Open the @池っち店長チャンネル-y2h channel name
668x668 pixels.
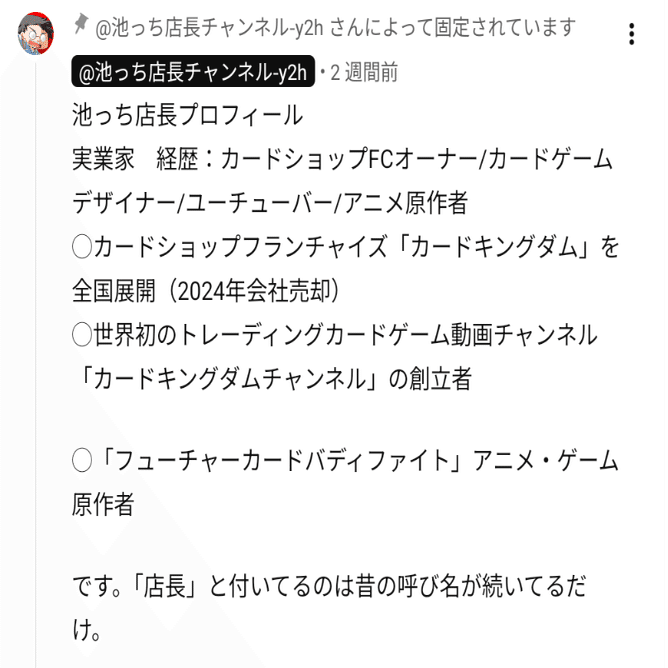pos(193,72)
